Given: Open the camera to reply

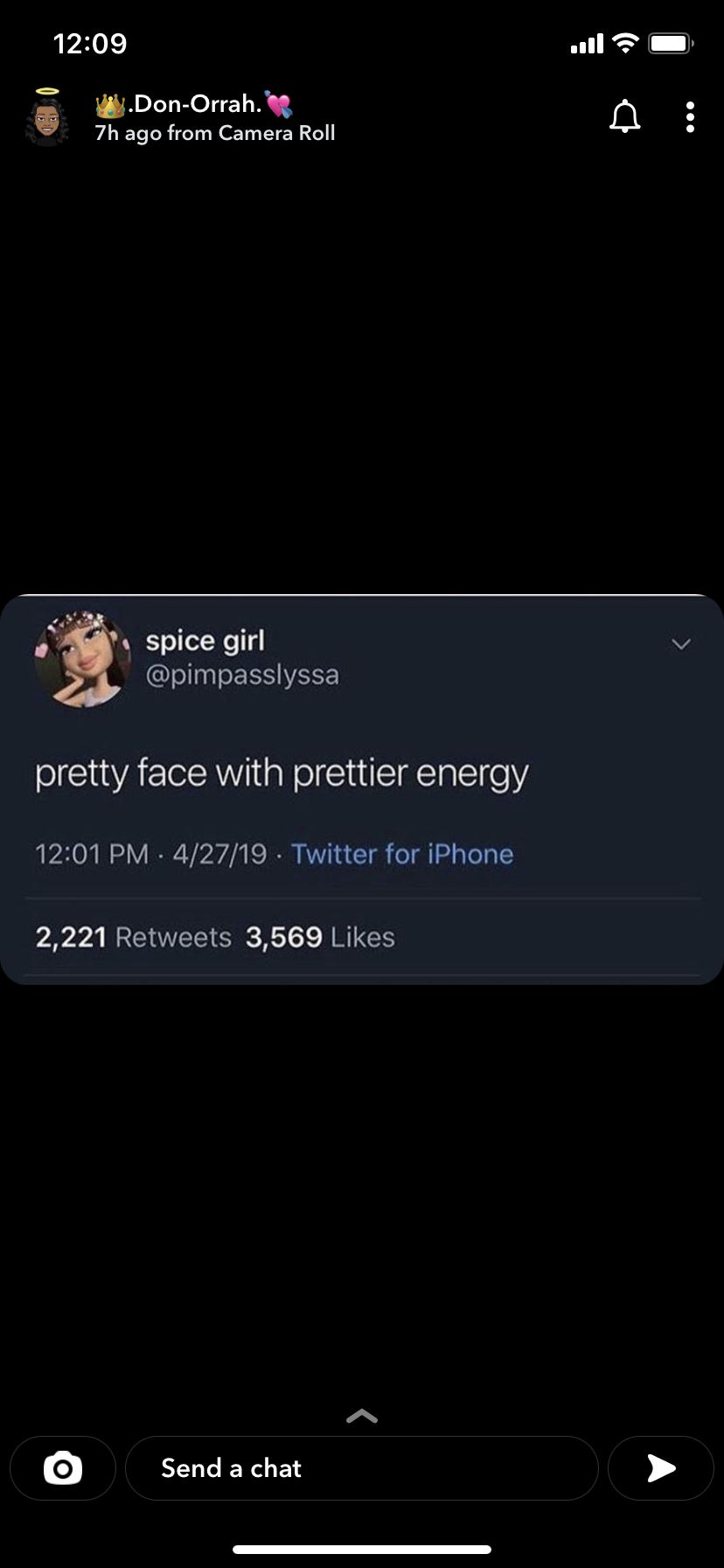Looking at the screenshot, I should 63,1467.
